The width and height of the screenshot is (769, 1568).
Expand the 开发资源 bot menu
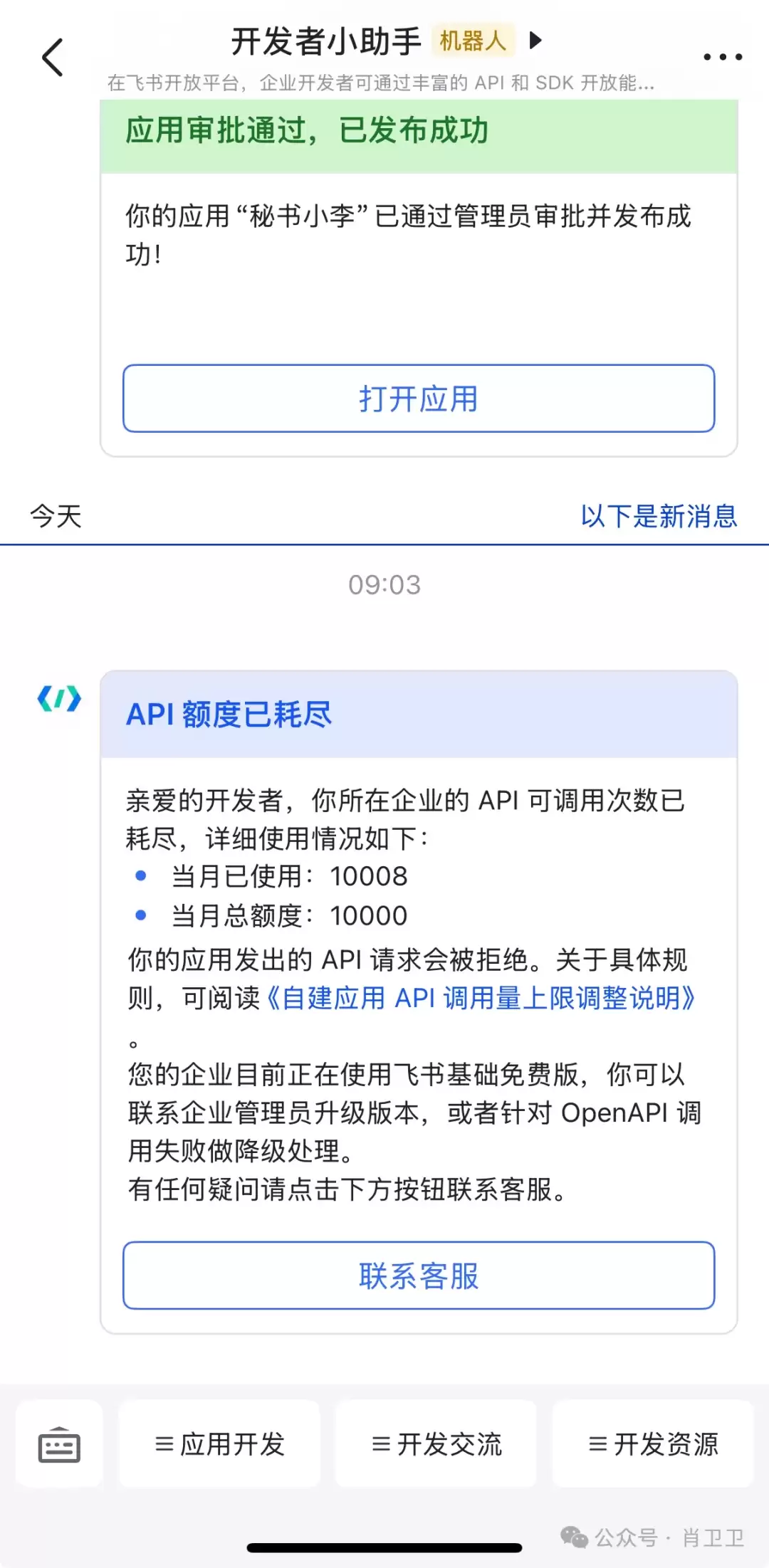coord(652,1443)
